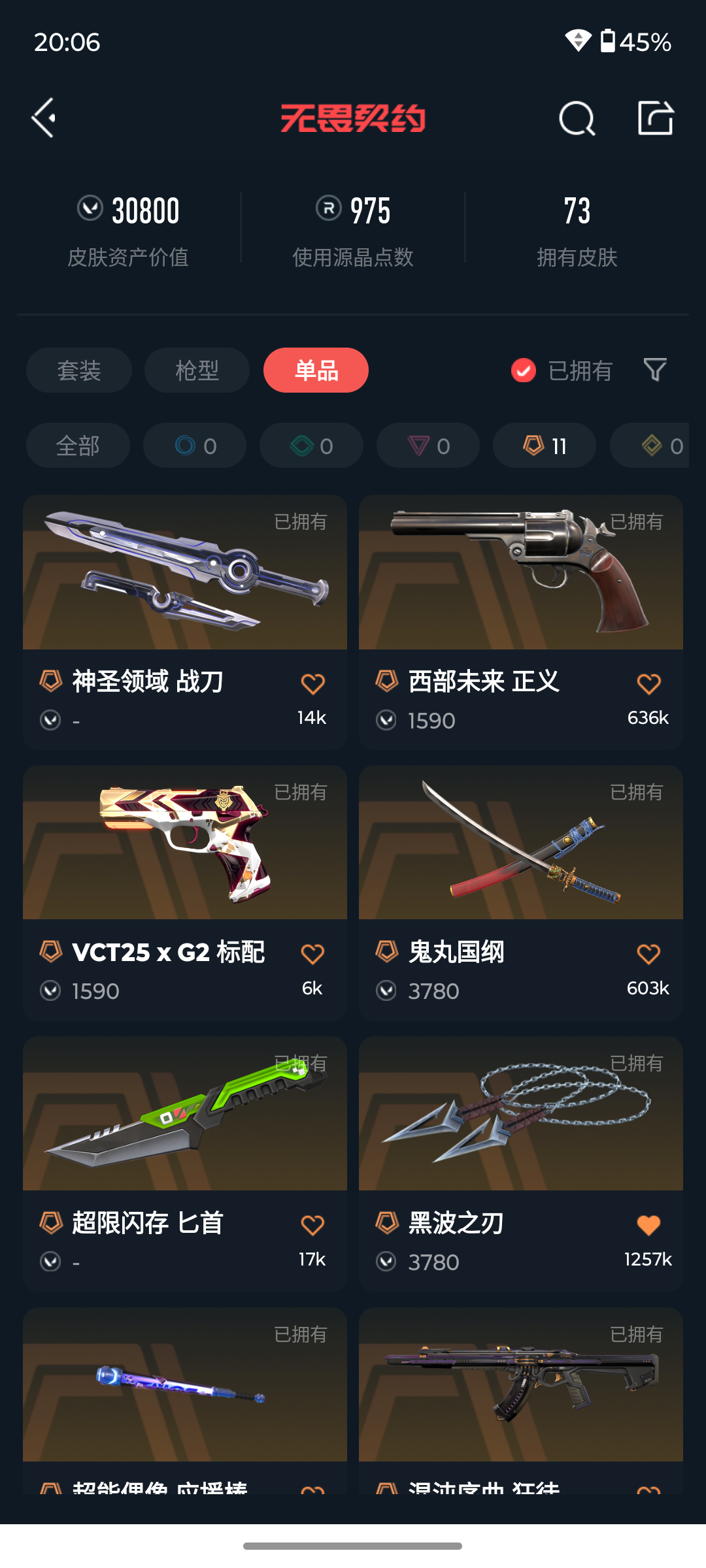Tap the share icon in the header
The image size is (706, 1568).
656,118
